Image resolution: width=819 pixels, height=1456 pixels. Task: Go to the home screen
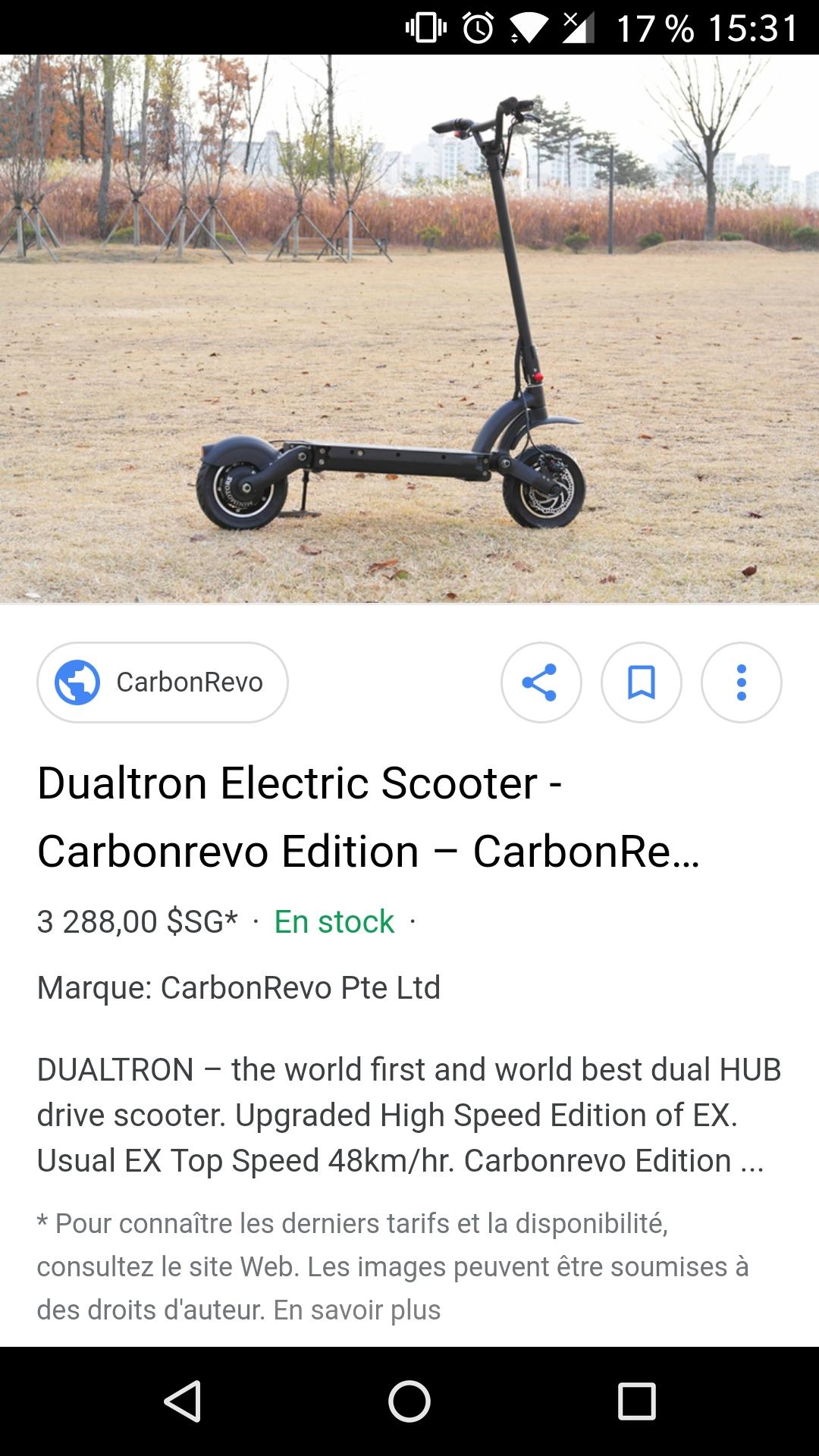(x=409, y=1401)
